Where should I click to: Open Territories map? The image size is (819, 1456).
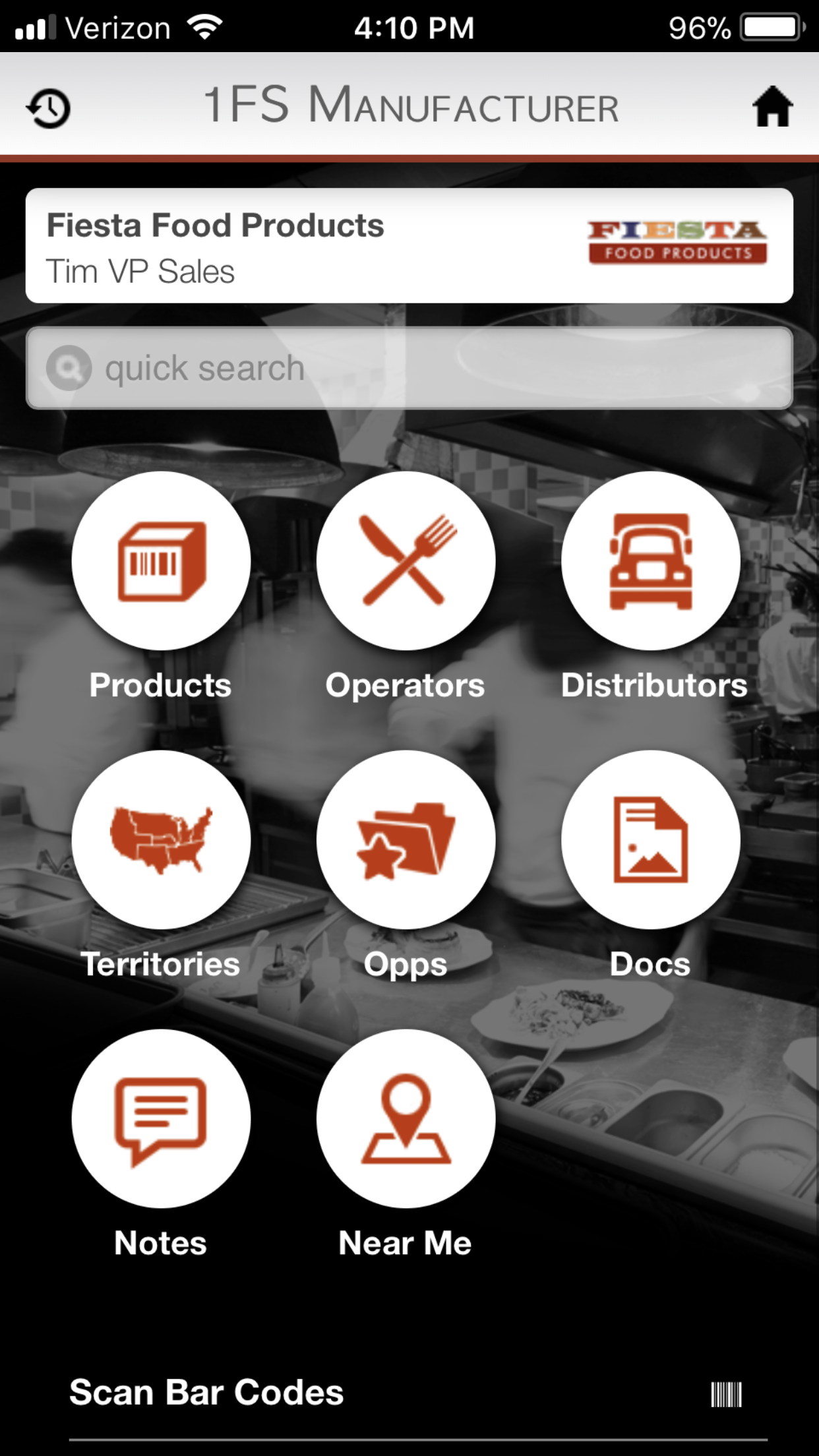click(161, 839)
